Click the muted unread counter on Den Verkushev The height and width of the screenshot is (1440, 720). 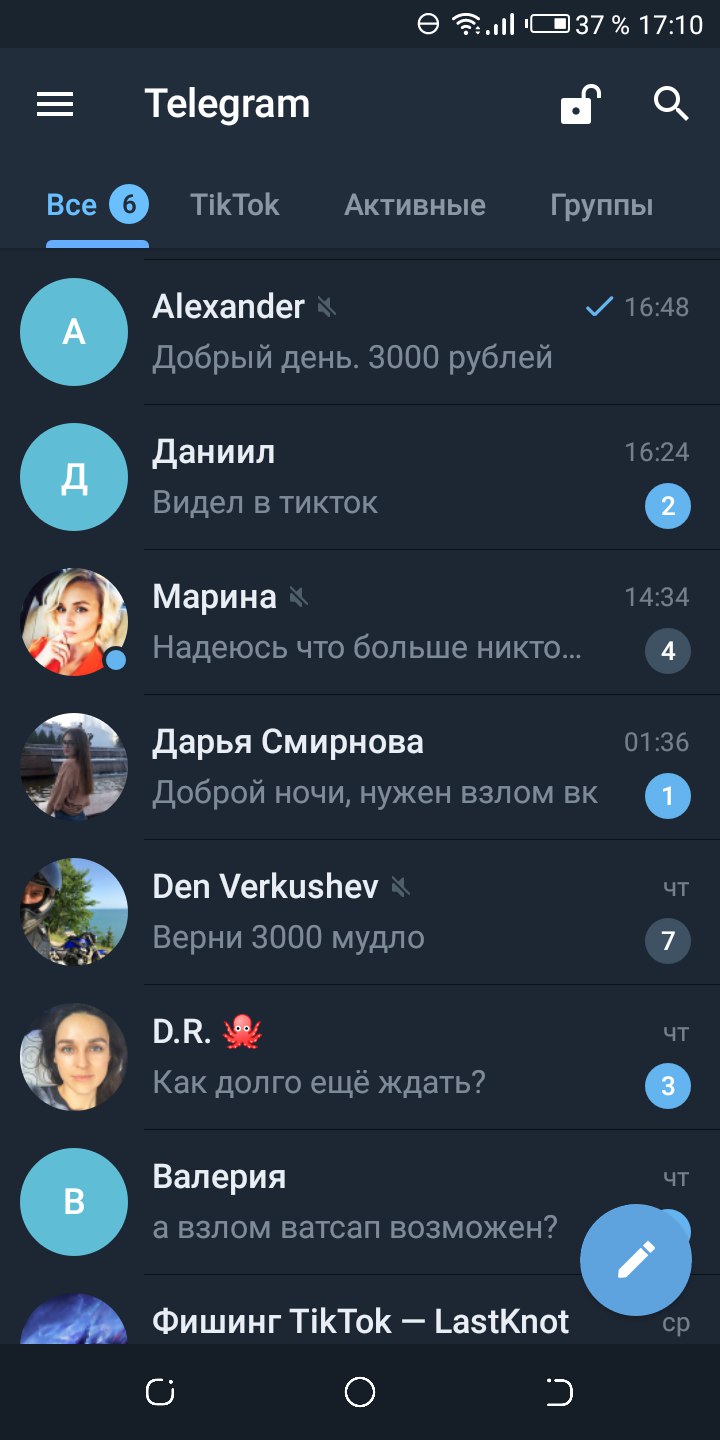point(667,941)
